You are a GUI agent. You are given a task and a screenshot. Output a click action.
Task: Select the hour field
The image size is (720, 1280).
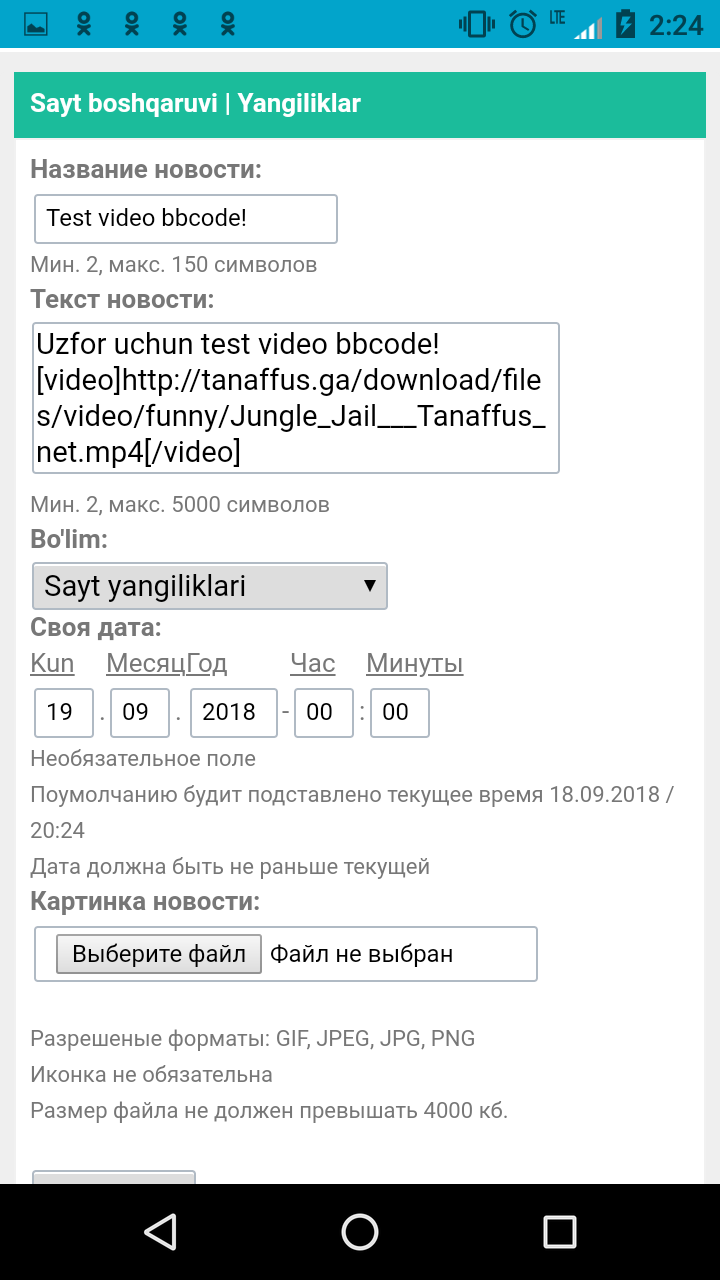323,712
